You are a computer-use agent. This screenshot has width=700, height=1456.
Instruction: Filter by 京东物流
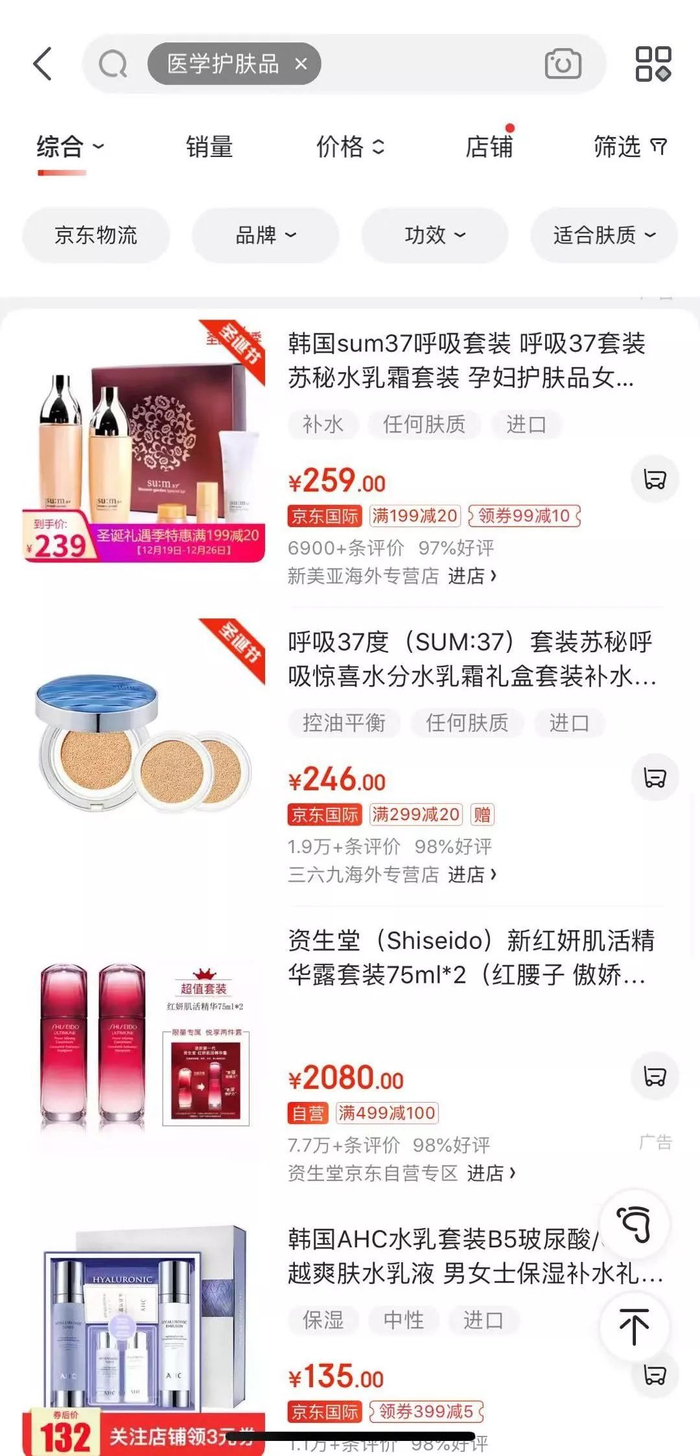coord(96,236)
